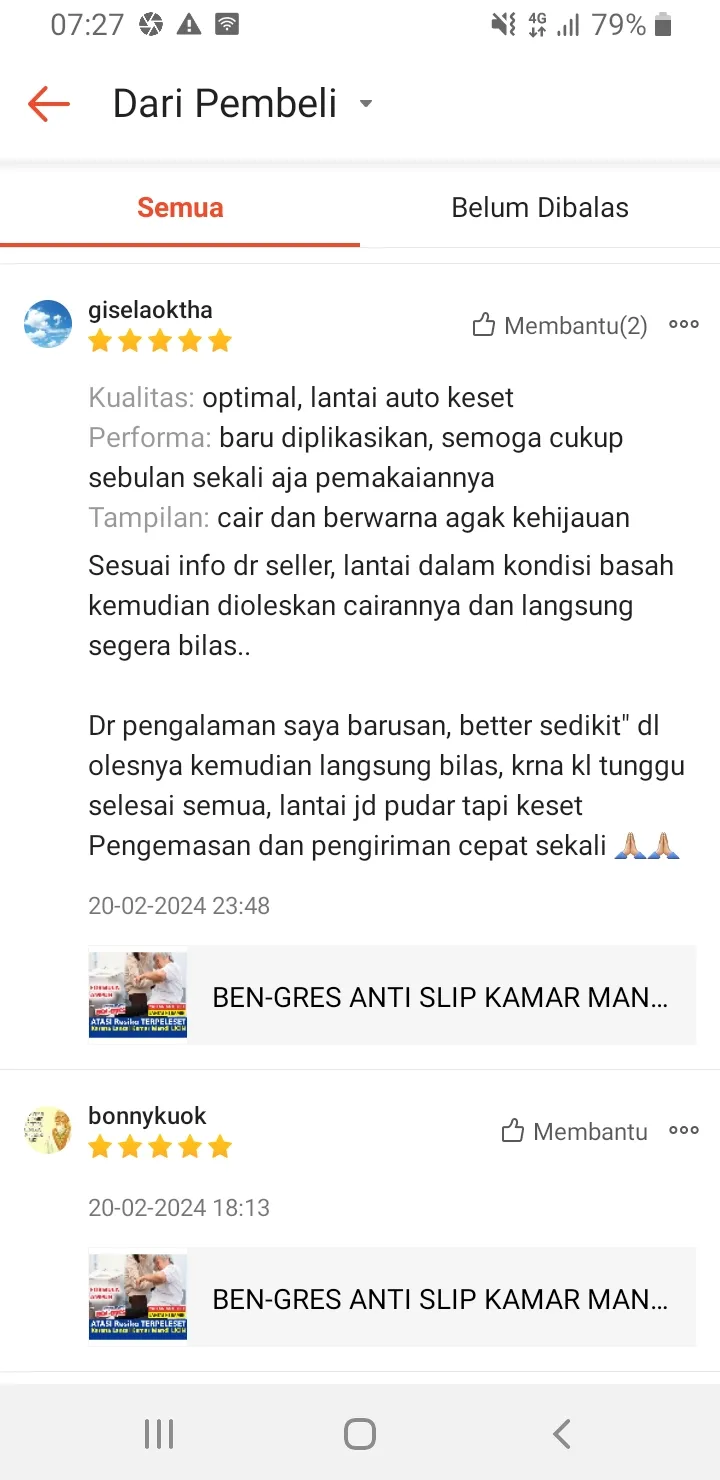Open the product card under bonnykuok's review
This screenshot has height=1480, width=720.
[x=392, y=1298]
